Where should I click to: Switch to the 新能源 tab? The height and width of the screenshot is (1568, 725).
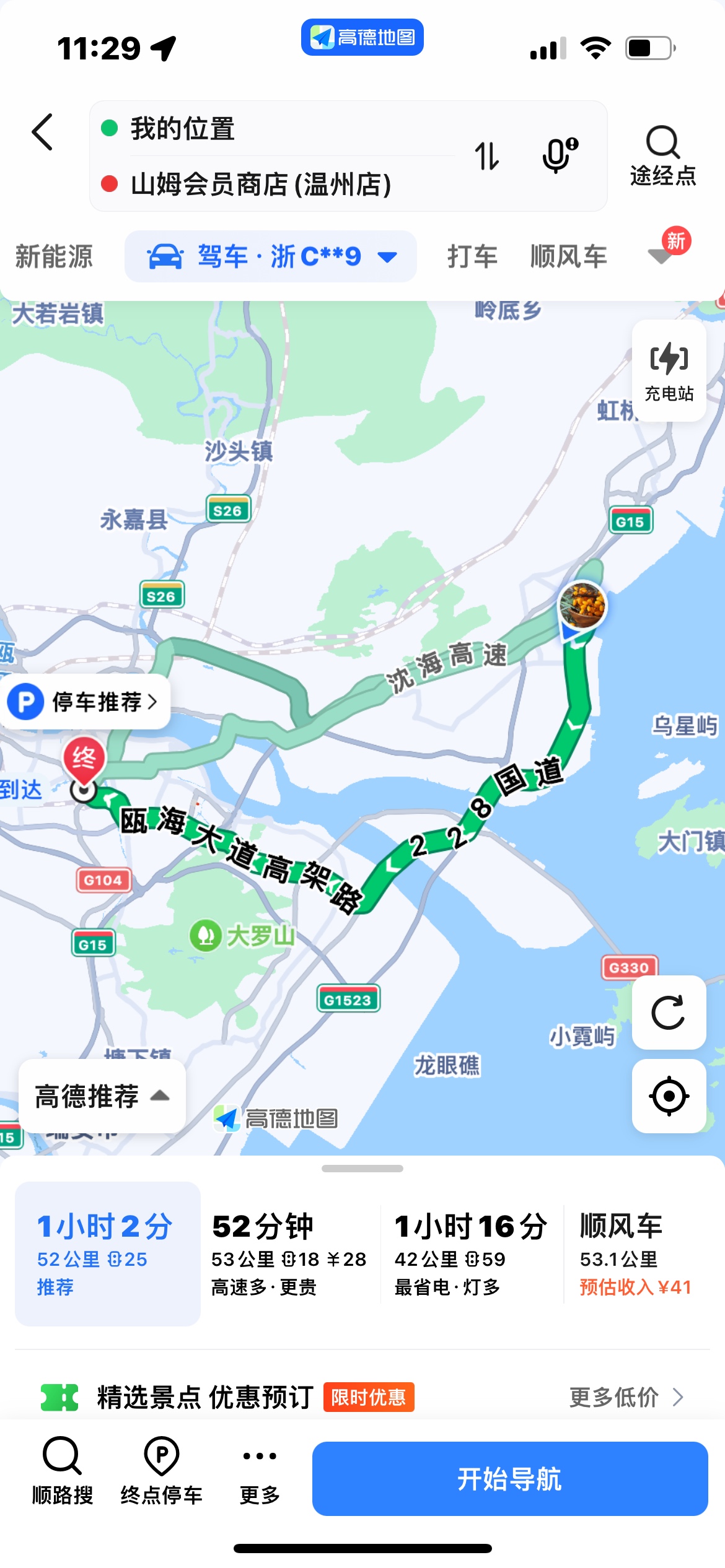coord(54,256)
